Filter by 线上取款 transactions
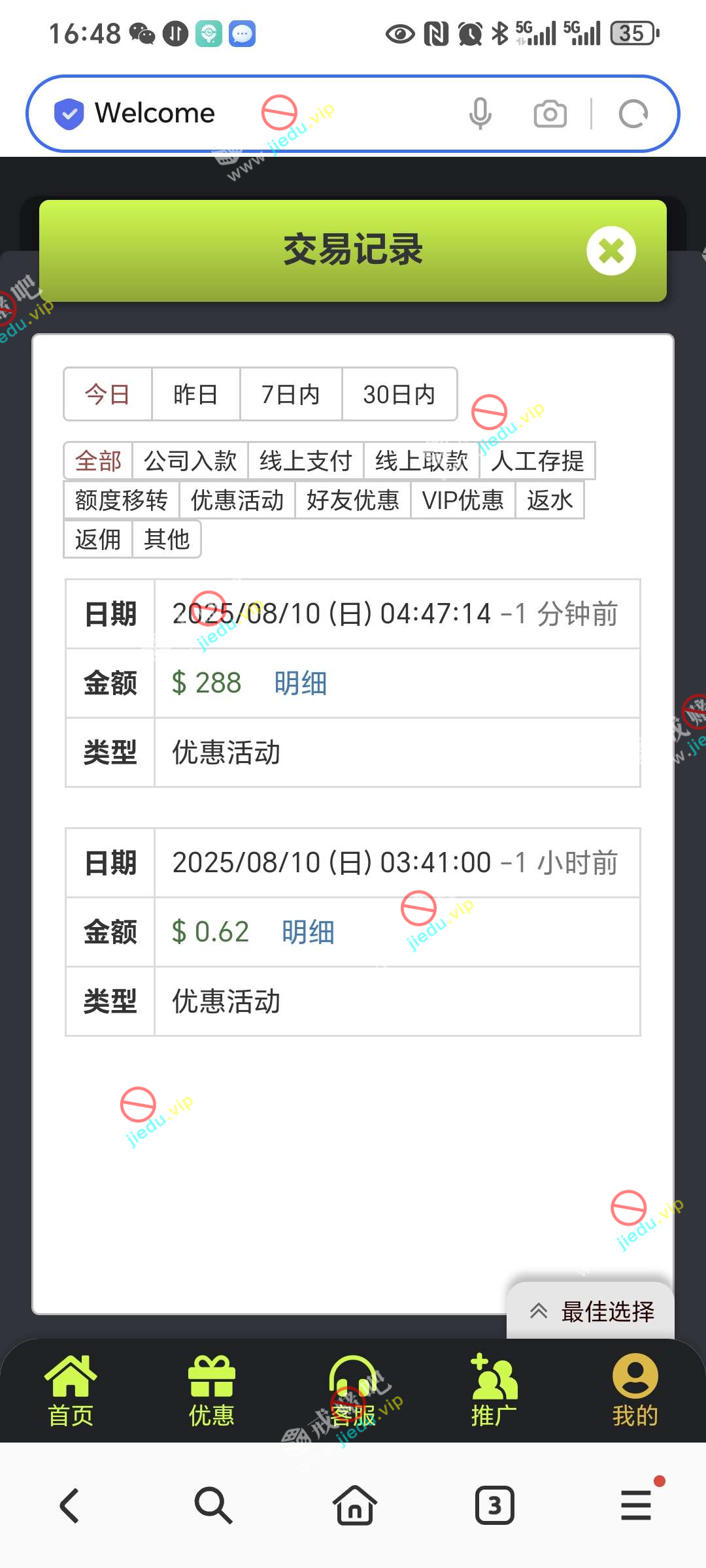 (x=421, y=461)
